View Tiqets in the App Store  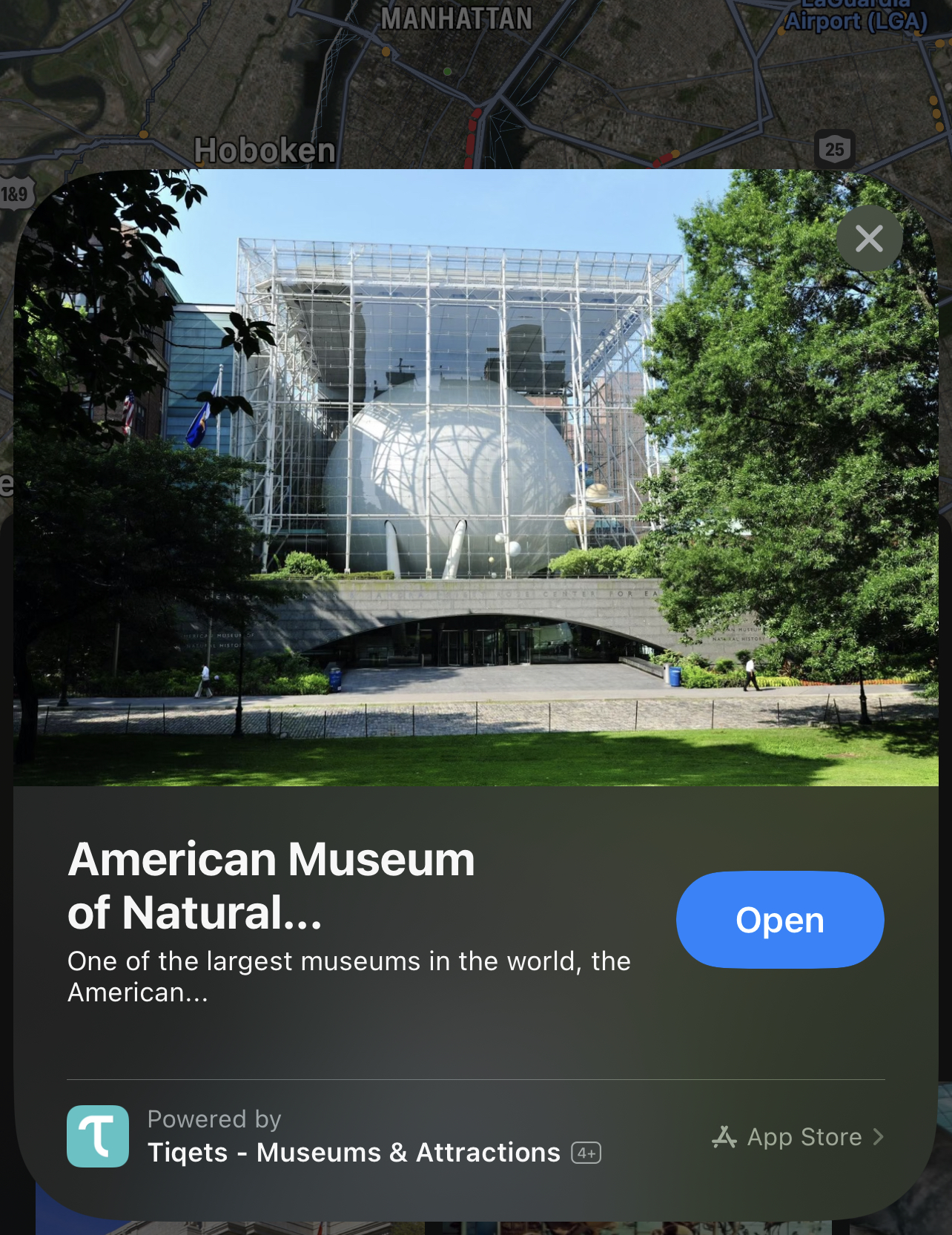(798, 1136)
